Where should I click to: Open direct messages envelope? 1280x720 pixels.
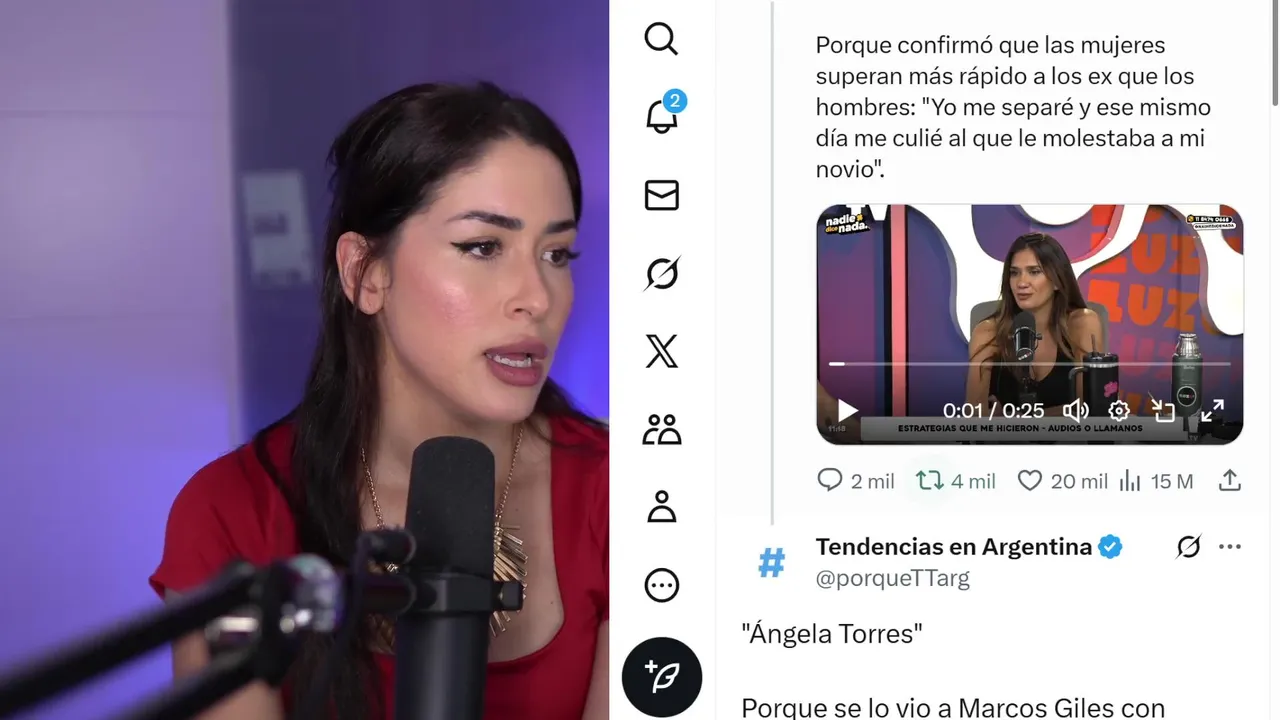661,195
